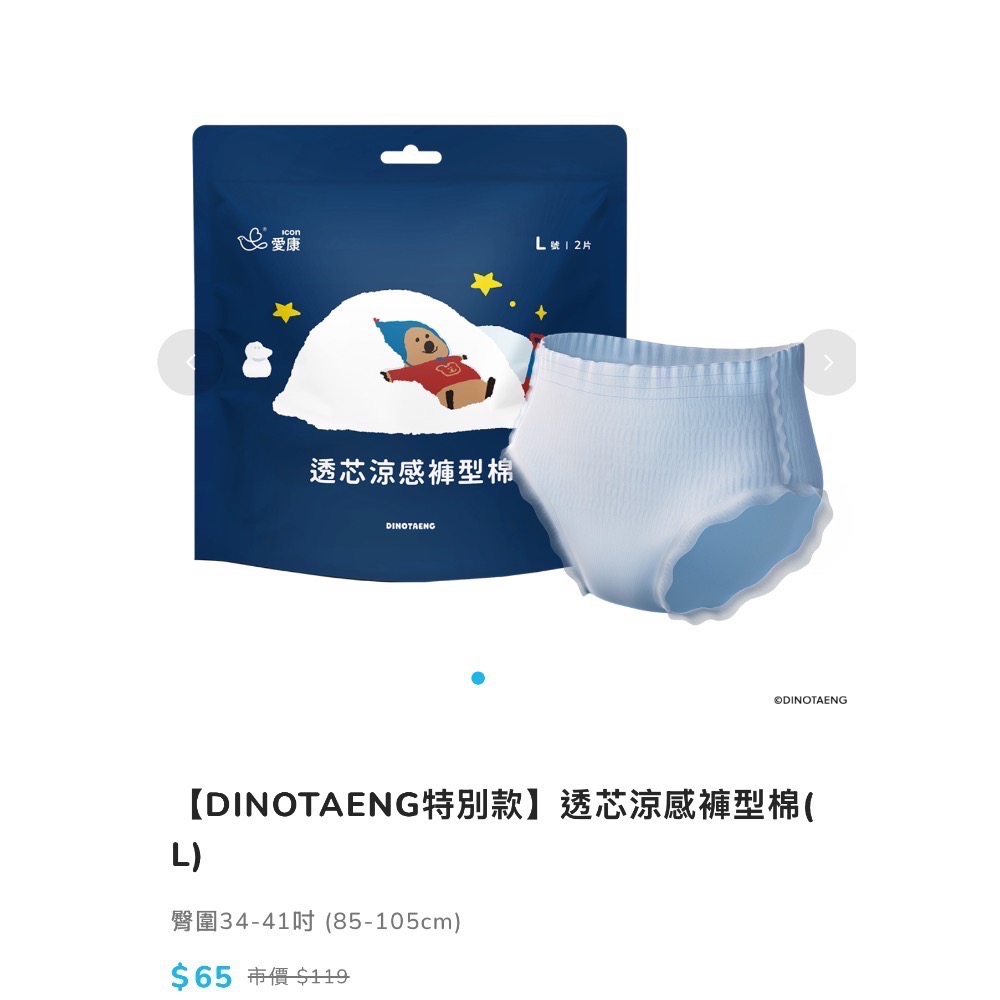Go back to the previous product image
Screen dimensions: 1000x1000
tap(189, 362)
